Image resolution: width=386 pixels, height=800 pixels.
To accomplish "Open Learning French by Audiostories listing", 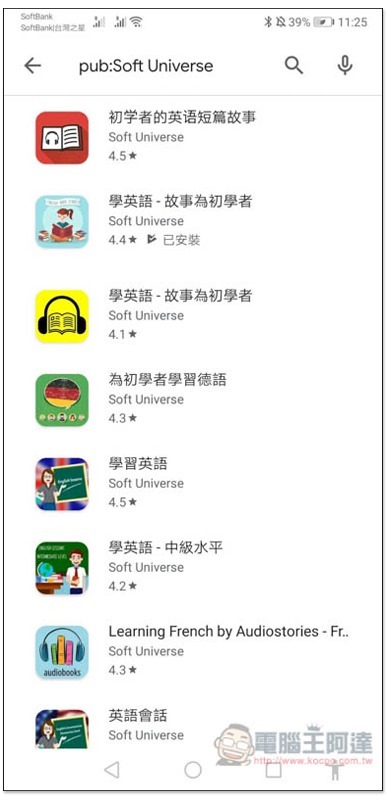I will (193, 651).
